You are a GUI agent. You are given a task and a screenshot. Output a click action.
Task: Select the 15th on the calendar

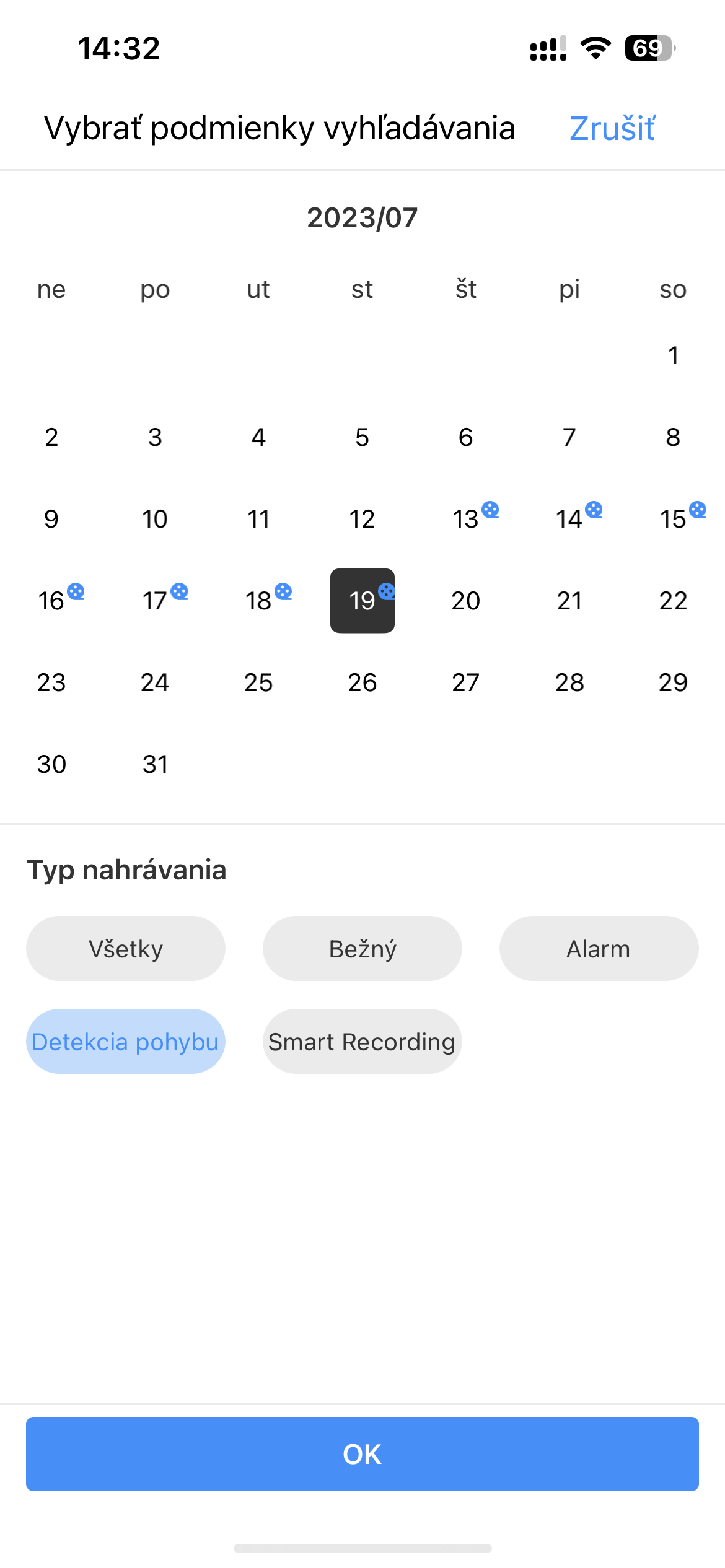pyautogui.click(x=673, y=519)
